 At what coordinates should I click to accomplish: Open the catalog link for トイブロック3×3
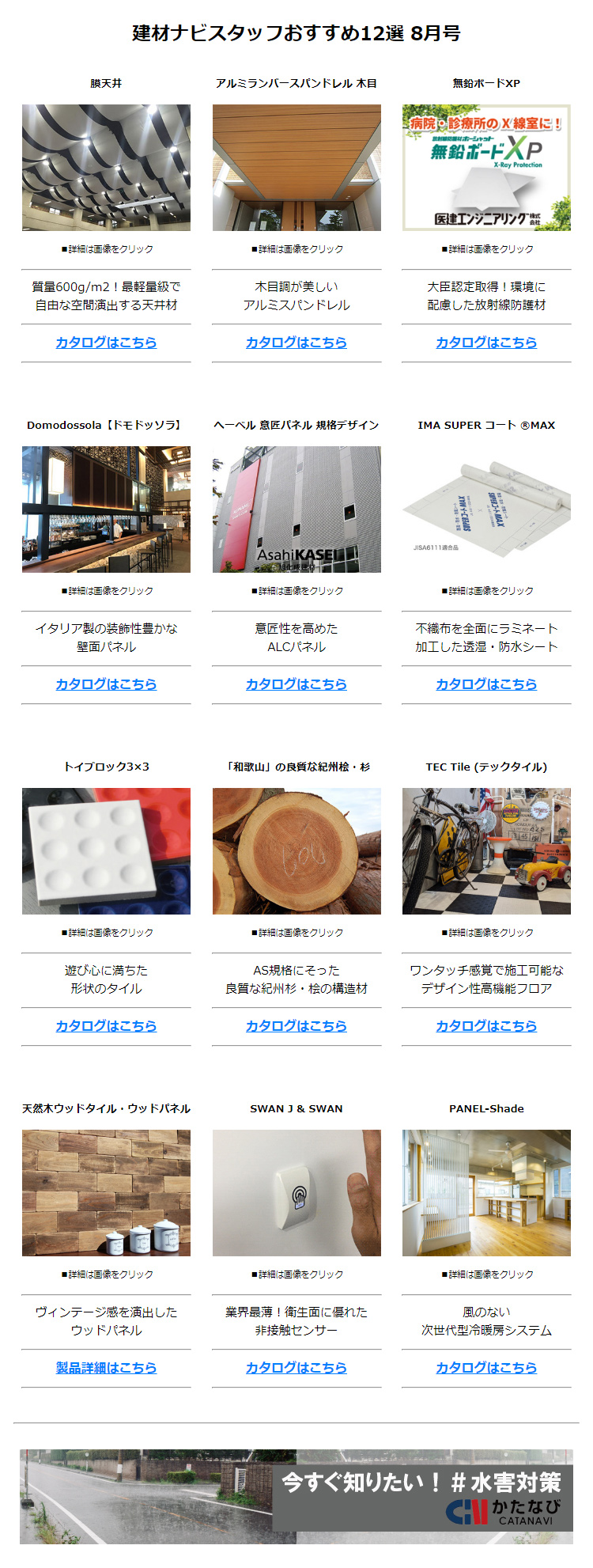coord(106,1026)
